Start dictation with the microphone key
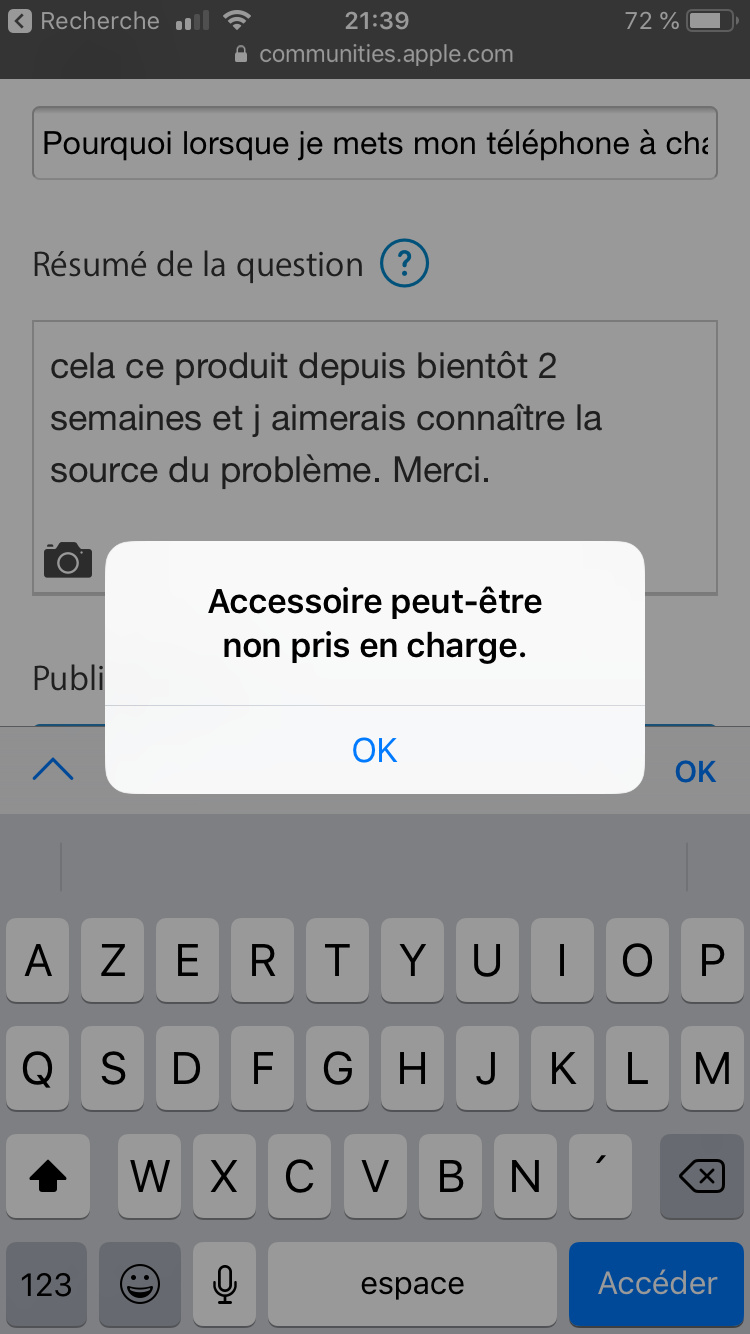Screen dimensions: 750x1334 point(226,1284)
